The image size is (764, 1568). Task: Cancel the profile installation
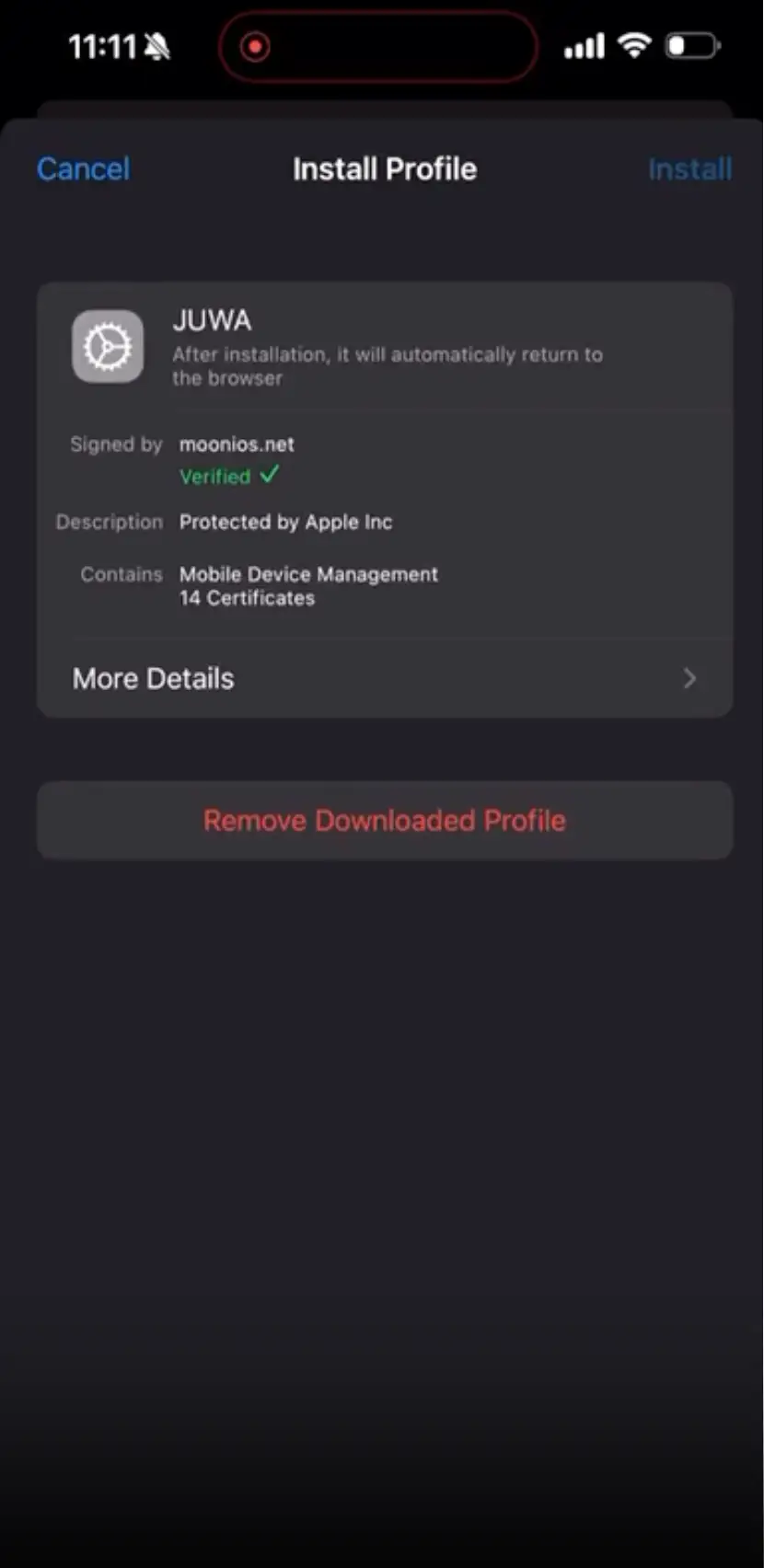coord(83,168)
